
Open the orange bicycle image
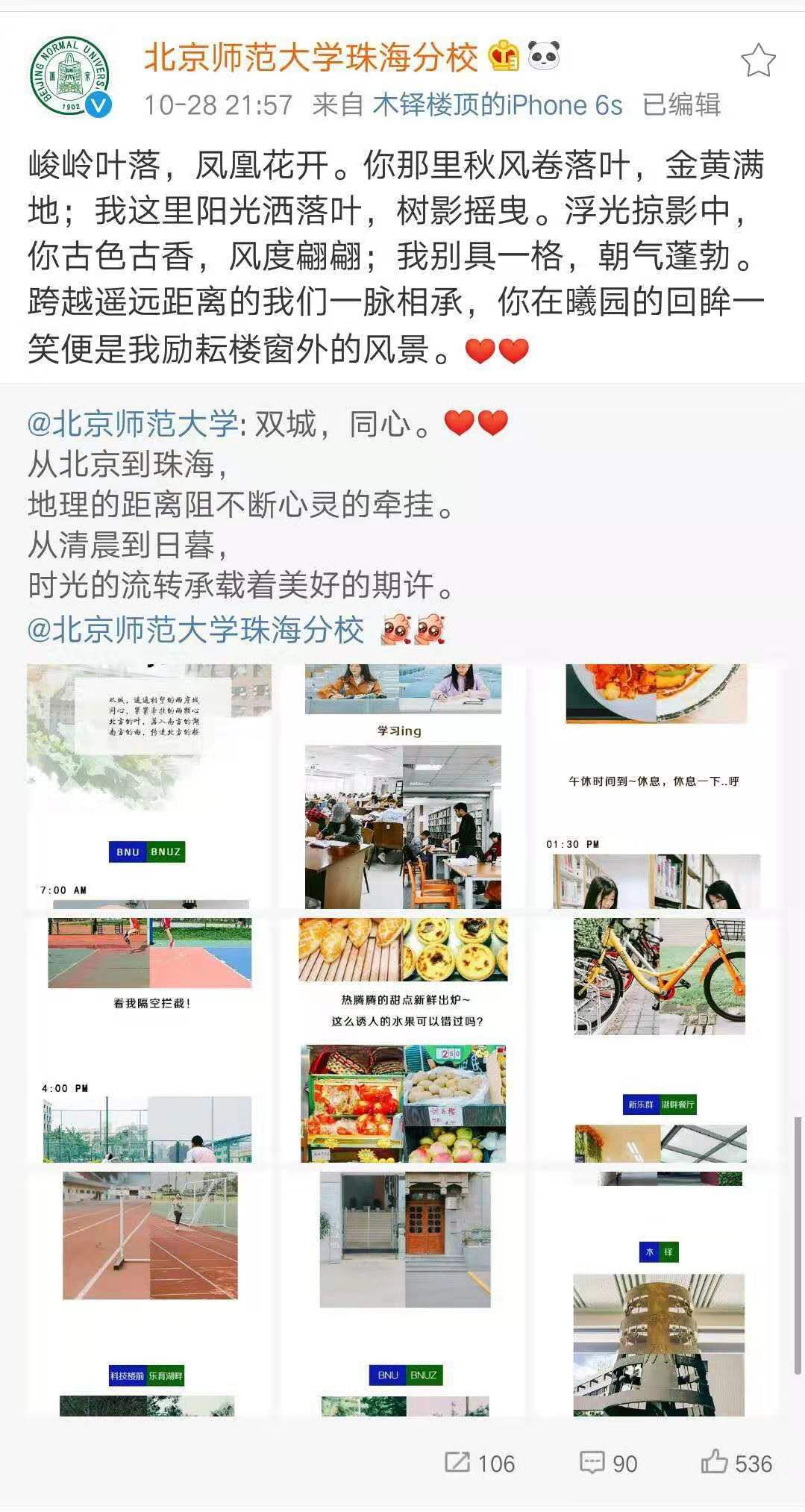click(x=657, y=1040)
